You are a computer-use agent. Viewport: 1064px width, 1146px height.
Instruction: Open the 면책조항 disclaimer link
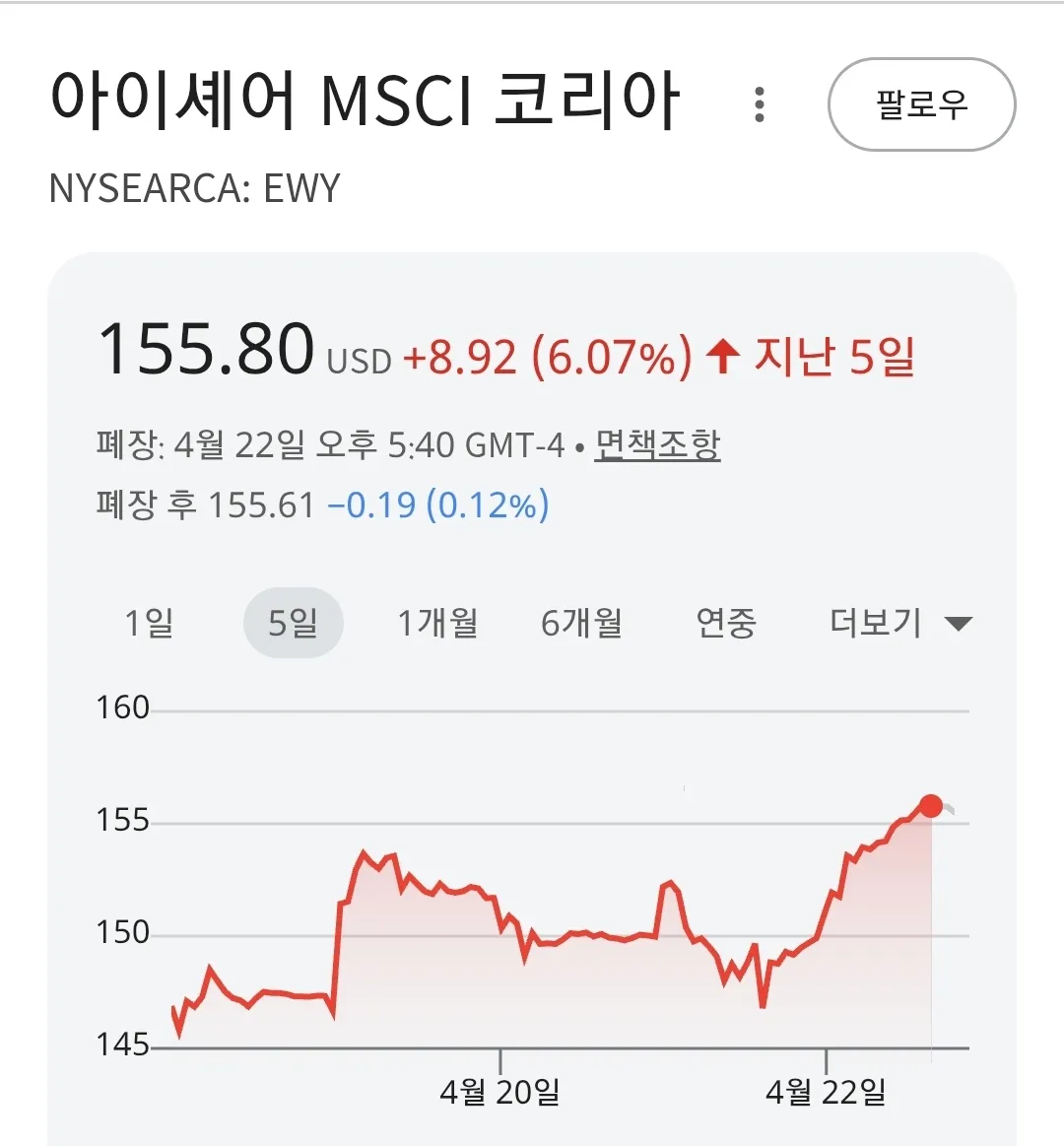tap(657, 445)
